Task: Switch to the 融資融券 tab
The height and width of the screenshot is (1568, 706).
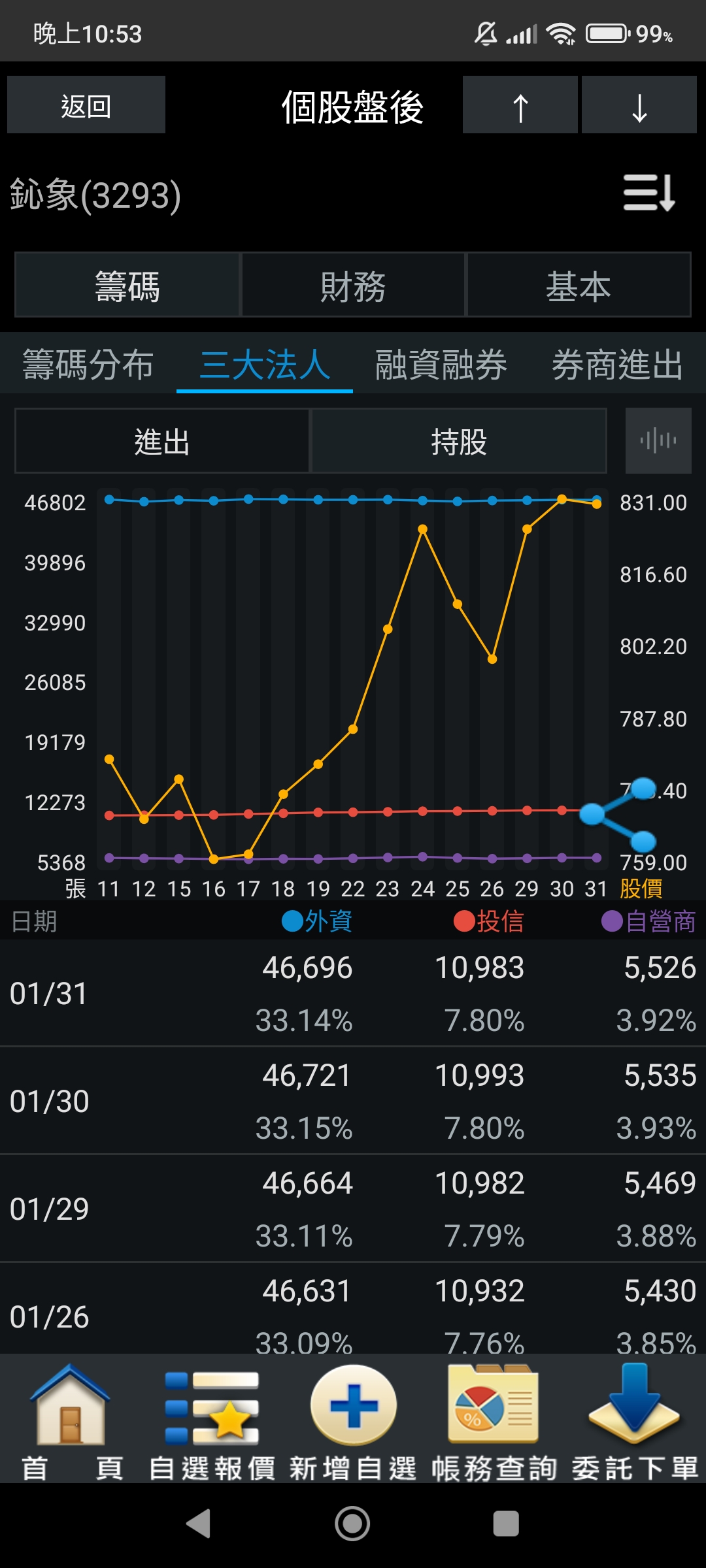Action: point(441,364)
